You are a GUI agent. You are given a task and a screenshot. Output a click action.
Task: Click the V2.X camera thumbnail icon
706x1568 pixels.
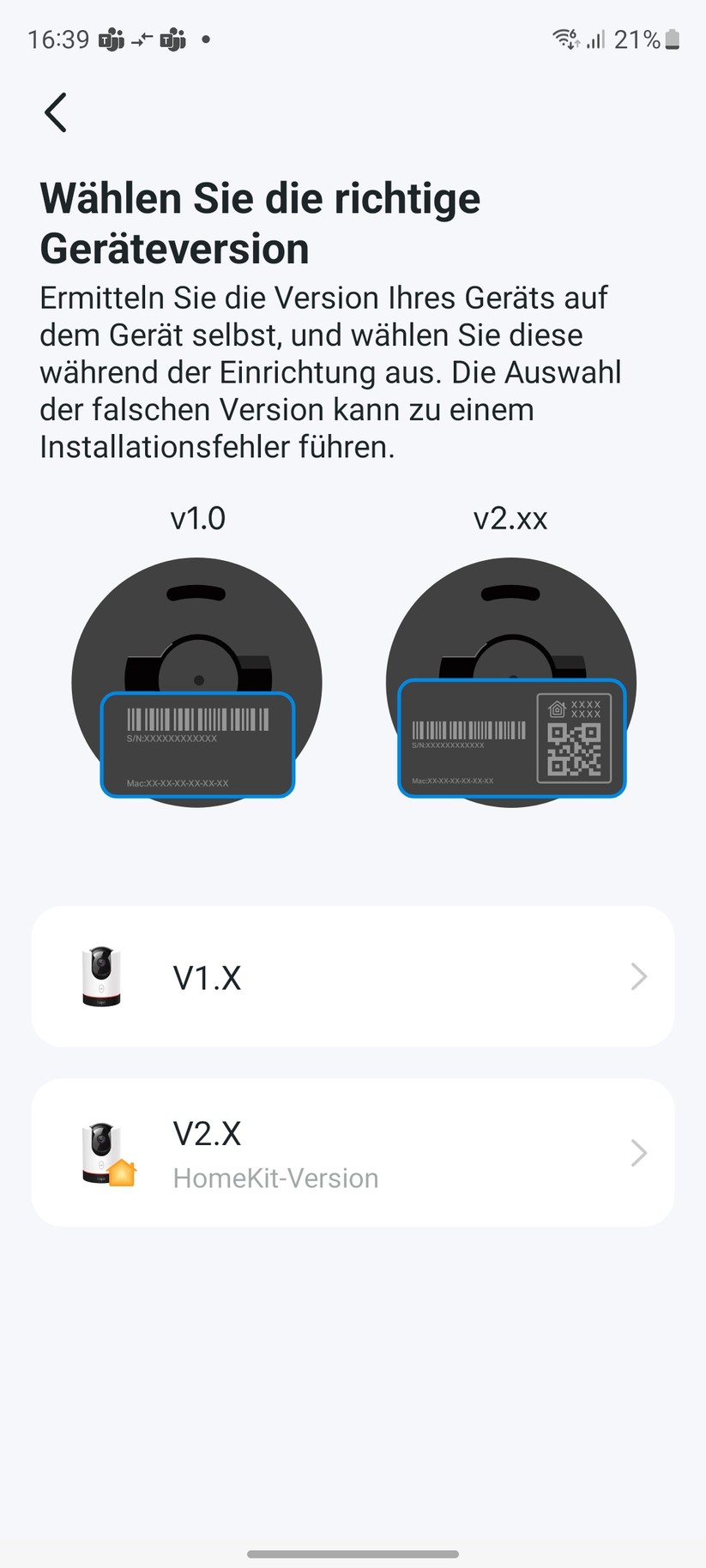(101, 1147)
